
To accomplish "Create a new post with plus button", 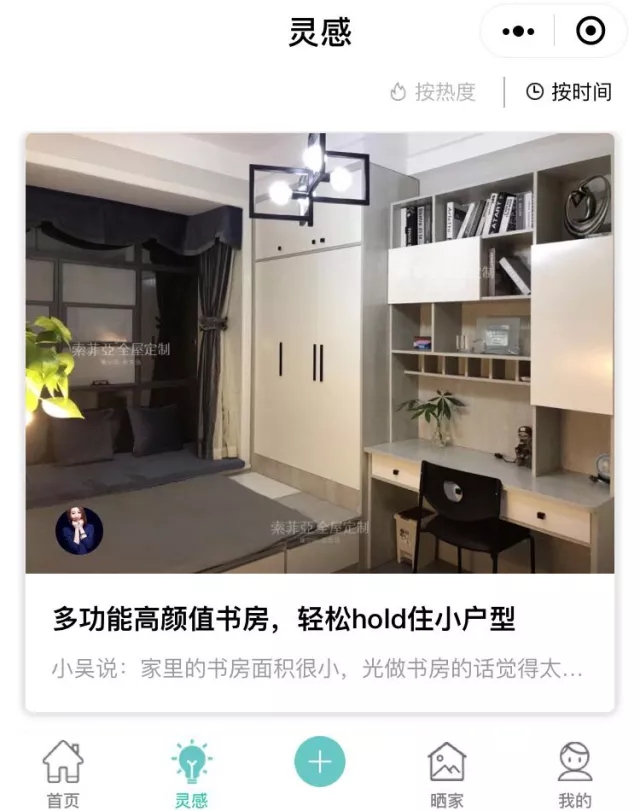I will point(320,763).
